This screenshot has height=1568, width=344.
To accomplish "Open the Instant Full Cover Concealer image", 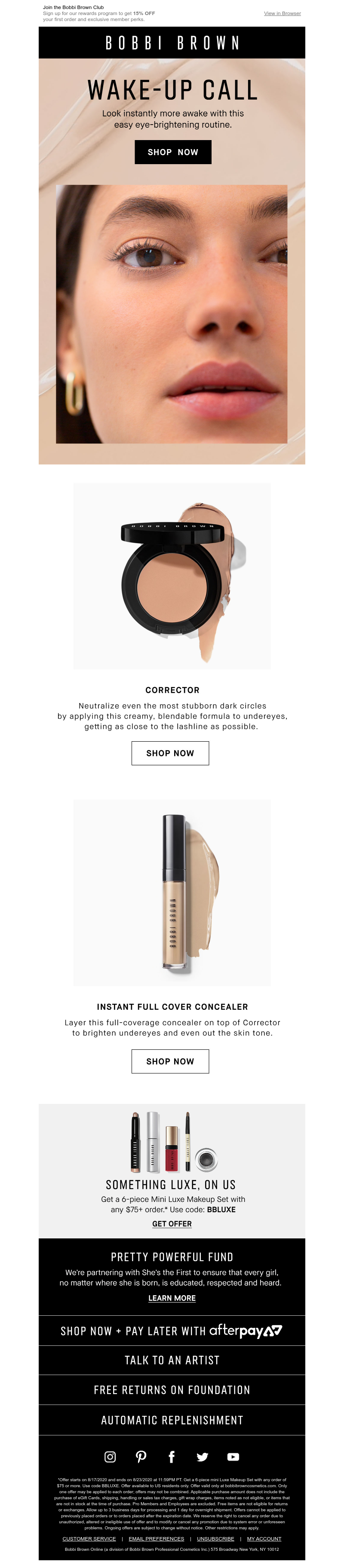I will pos(172,892).
